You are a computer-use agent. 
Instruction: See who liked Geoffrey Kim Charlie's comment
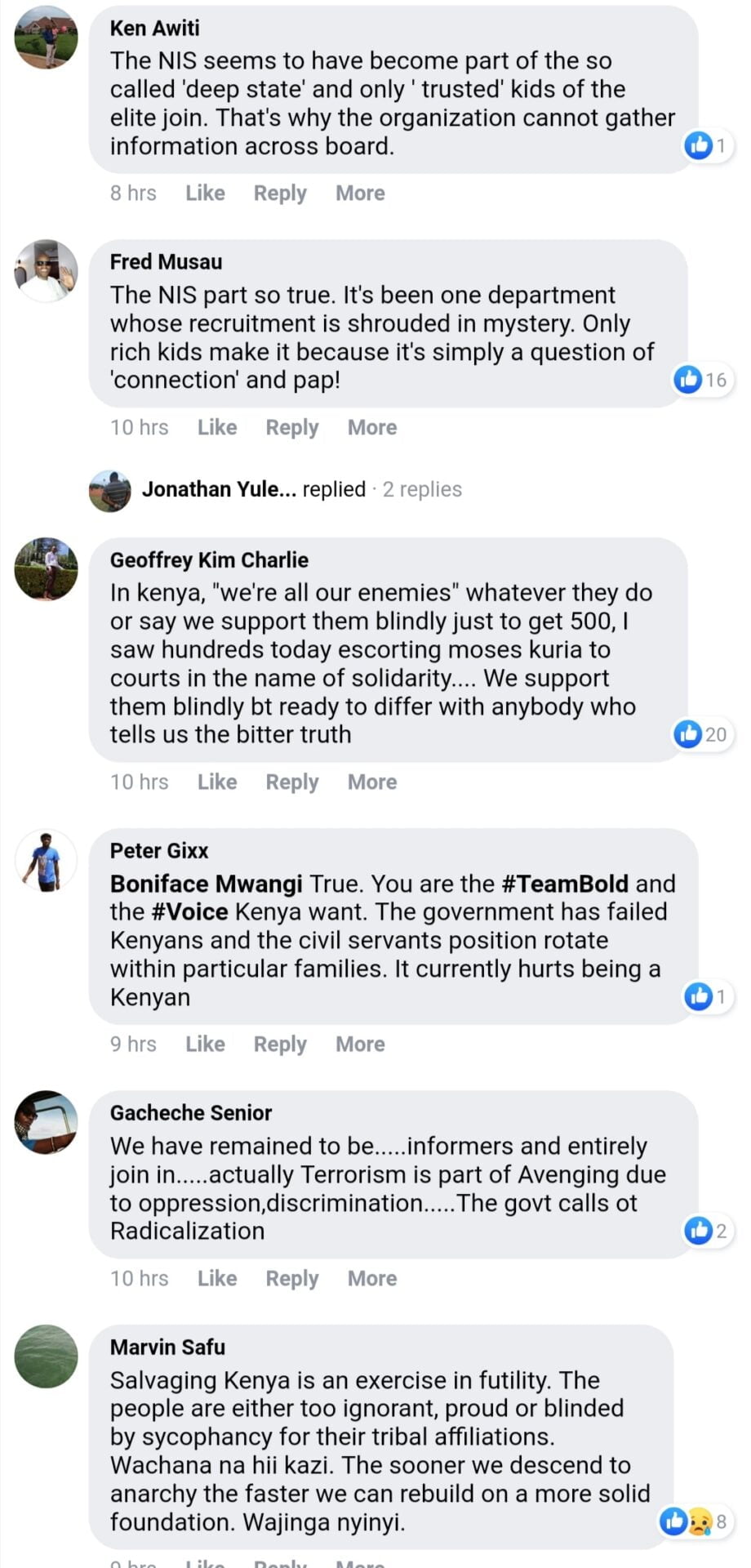(x=700, y=734)
